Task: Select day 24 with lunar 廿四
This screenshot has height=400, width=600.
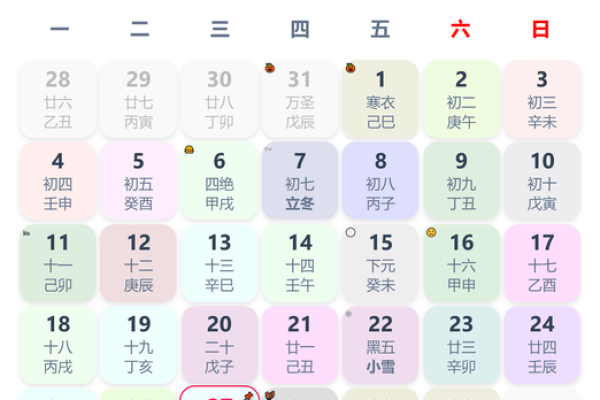Action: (x=542, y=345)
